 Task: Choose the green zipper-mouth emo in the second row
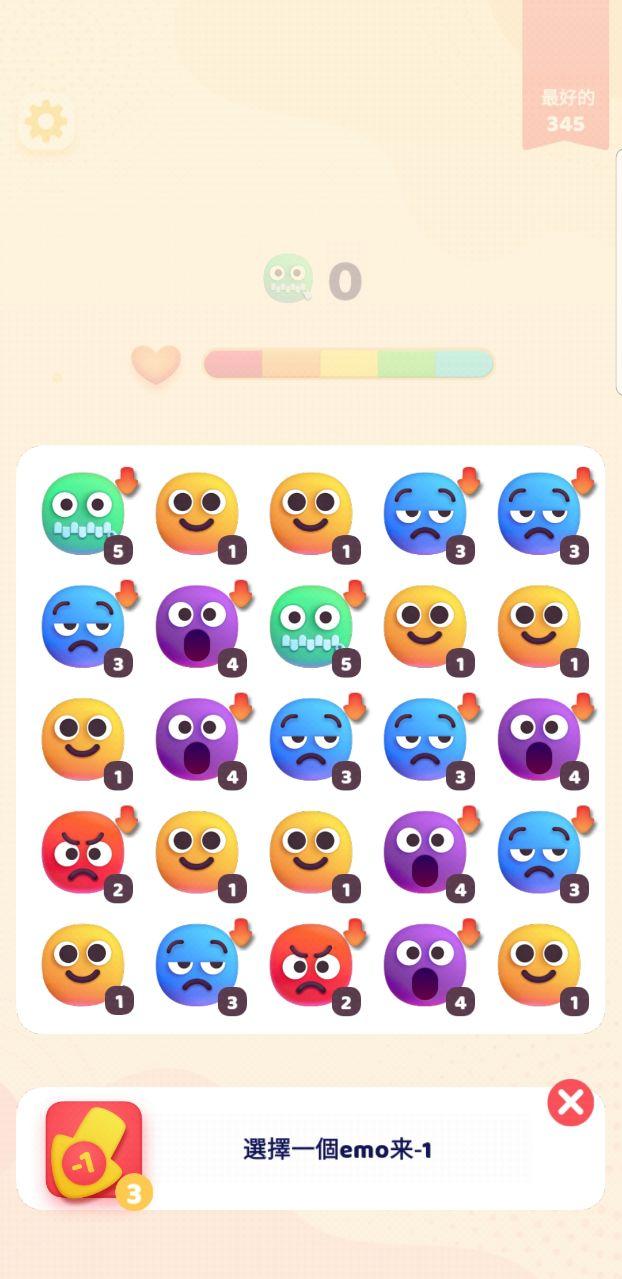(x=312, y=627)
